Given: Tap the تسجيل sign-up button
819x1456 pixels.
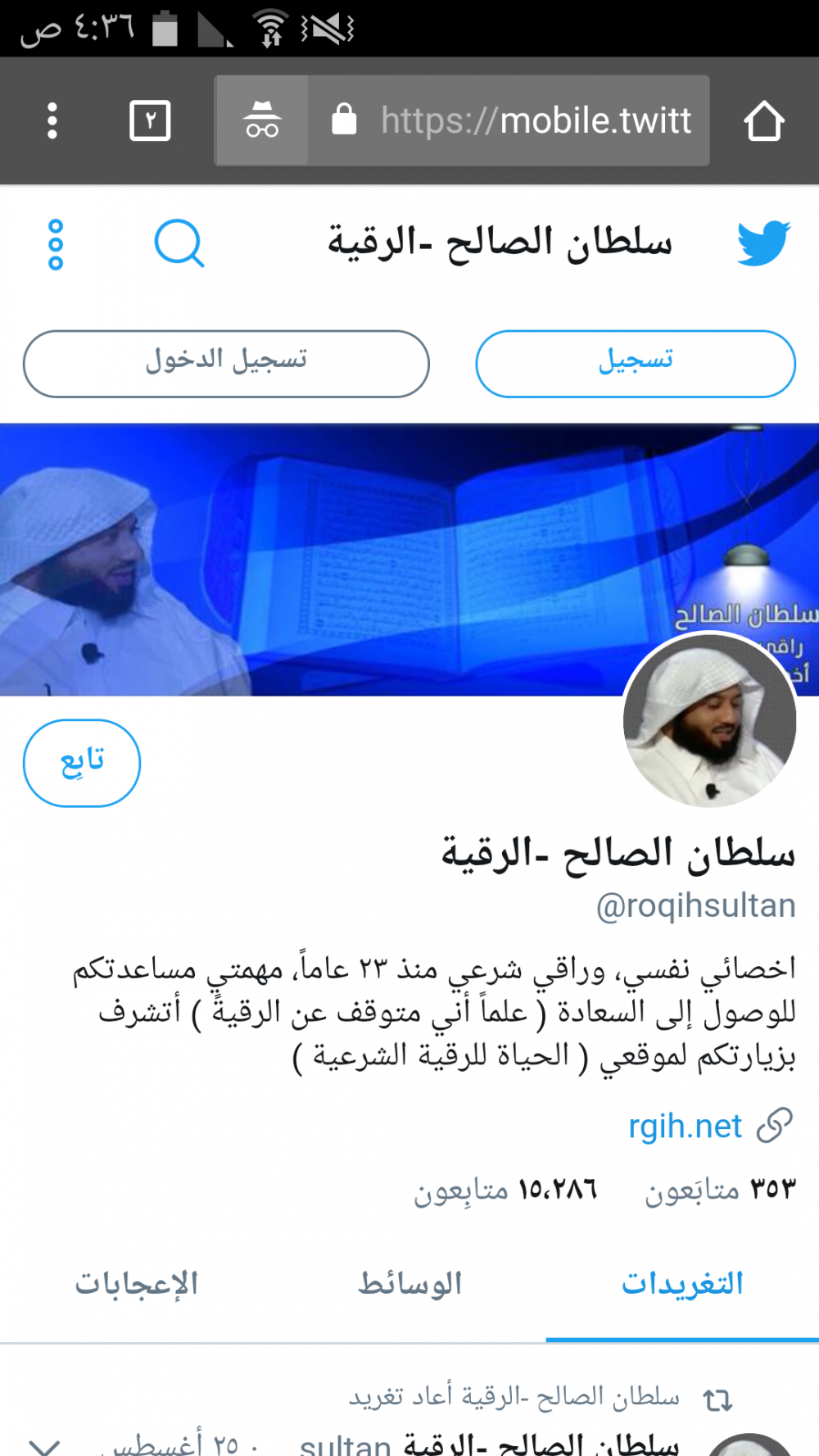Looking at the screenshot, I should coord(636,364).
